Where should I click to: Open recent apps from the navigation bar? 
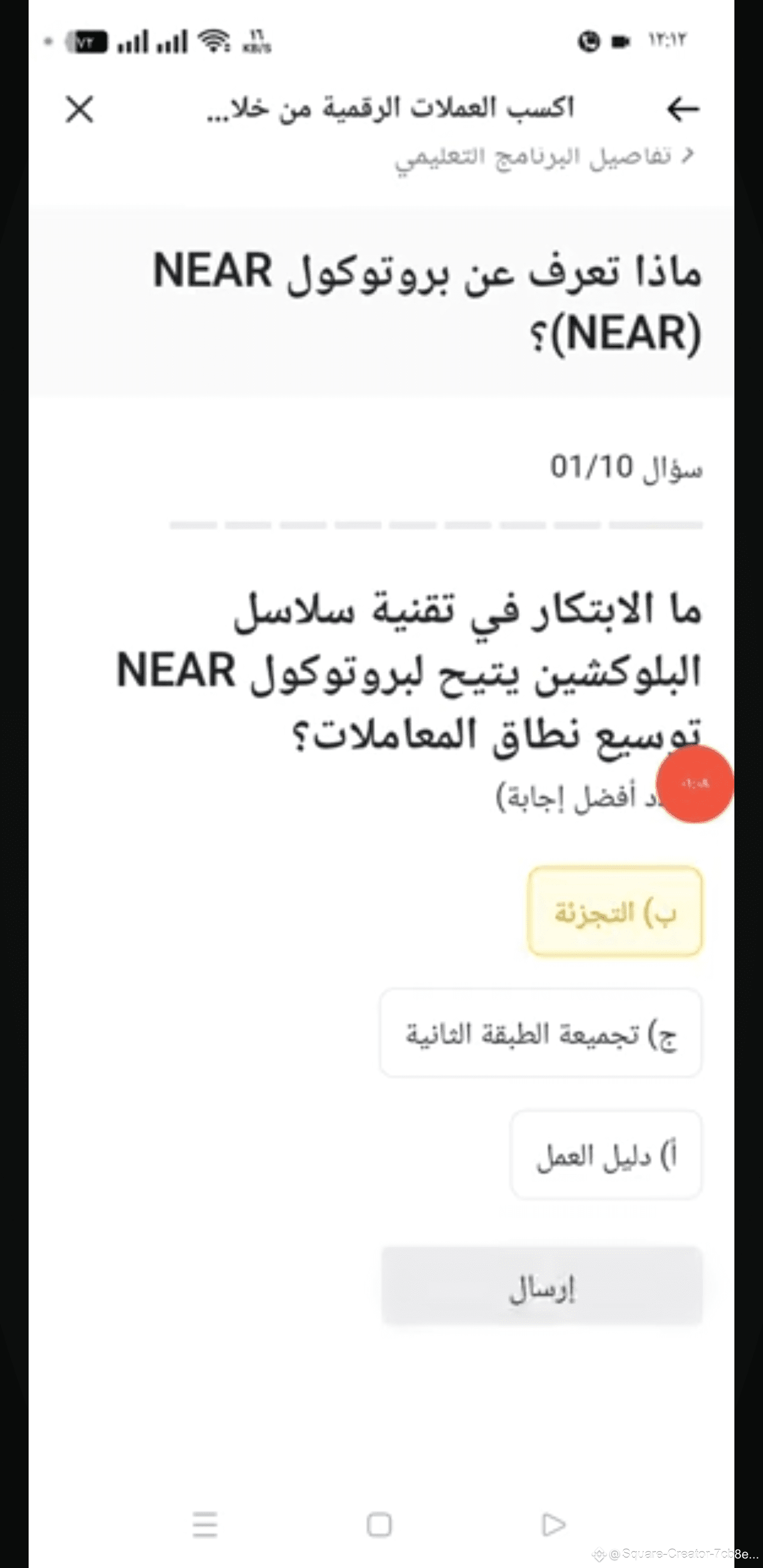tap(205, 1525)
